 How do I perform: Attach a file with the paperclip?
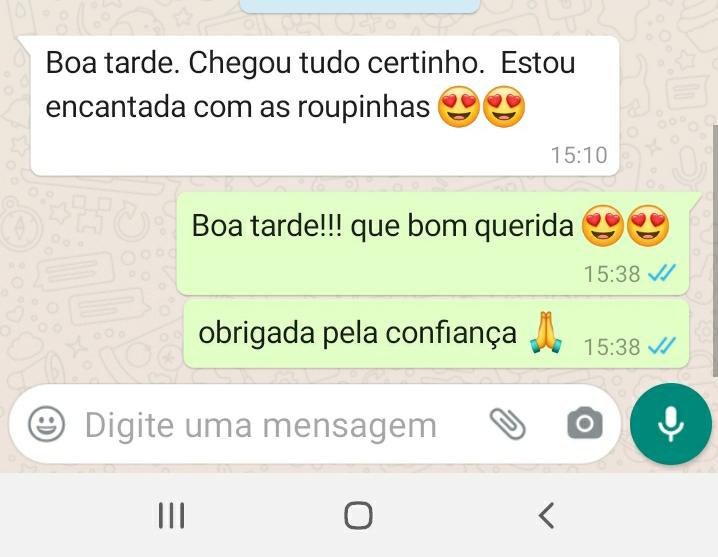tap(508, 425)
